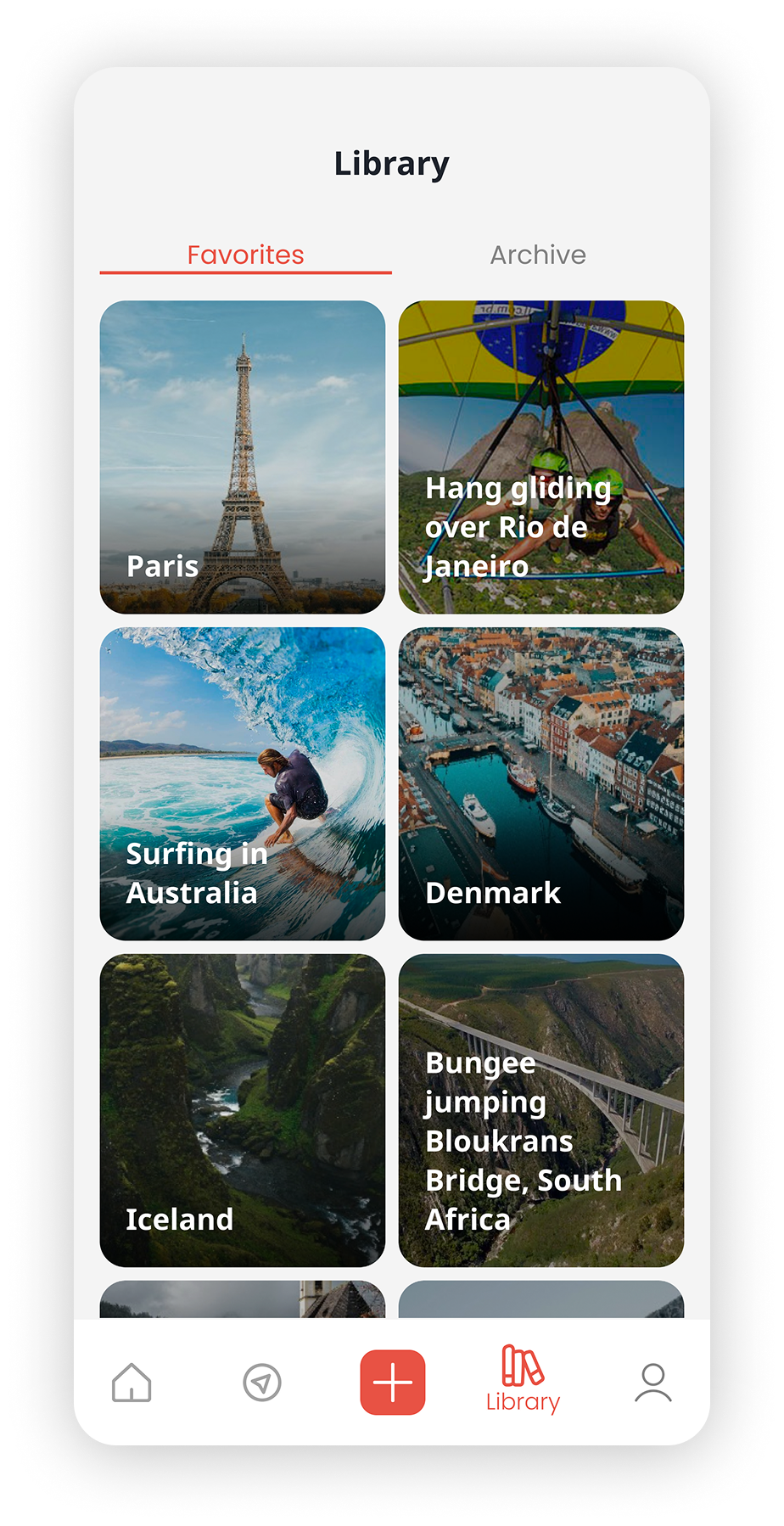The width and height of the screenshot is (784, 1526).
Task: View Bungee jumping Bloukrans Bridge card
Action: click(x=541, y=1110)
